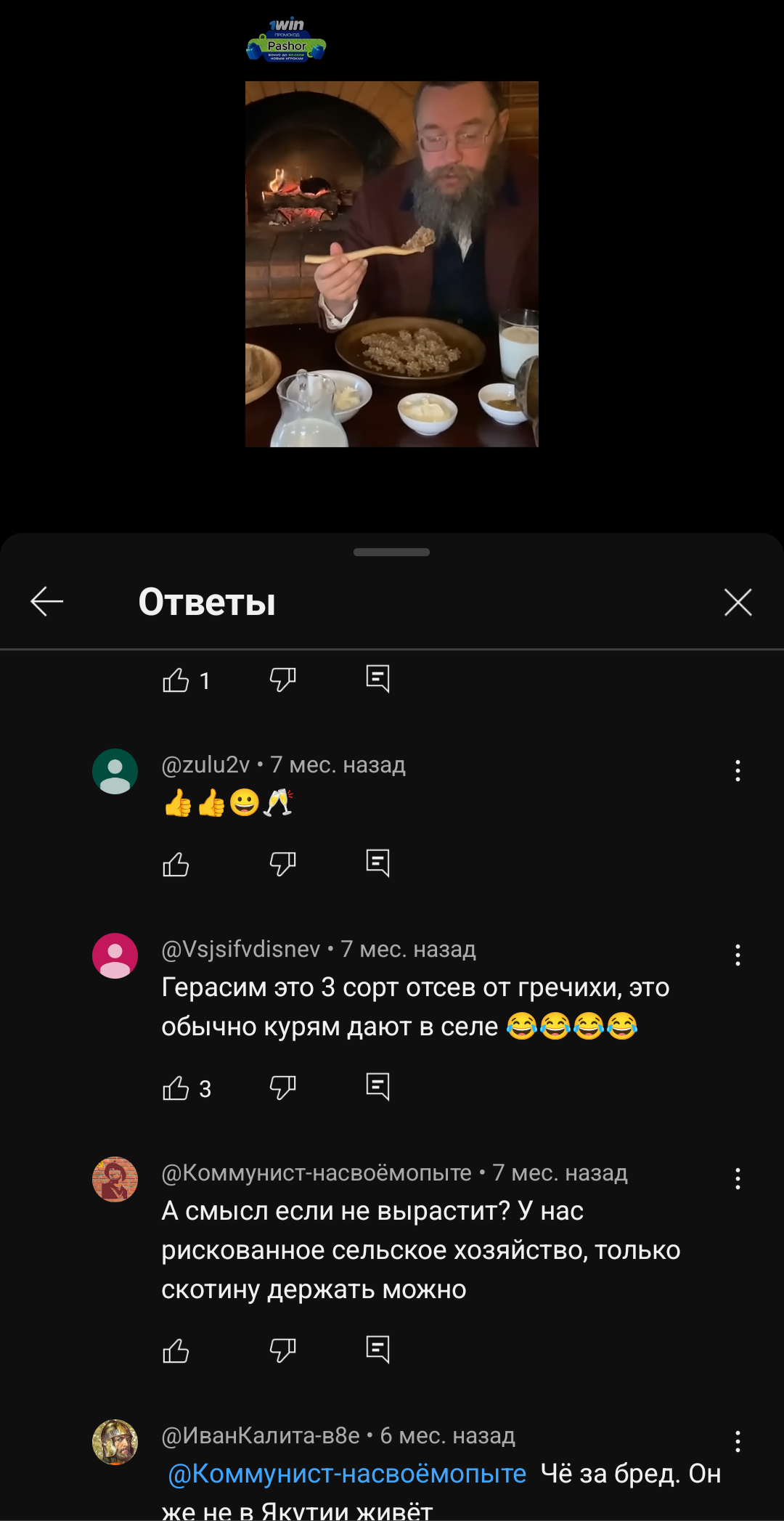The image size is (784, 1521).
Task: Like @Коммунист-насвоёмопыте's comment
Action: click(176, 1350)
